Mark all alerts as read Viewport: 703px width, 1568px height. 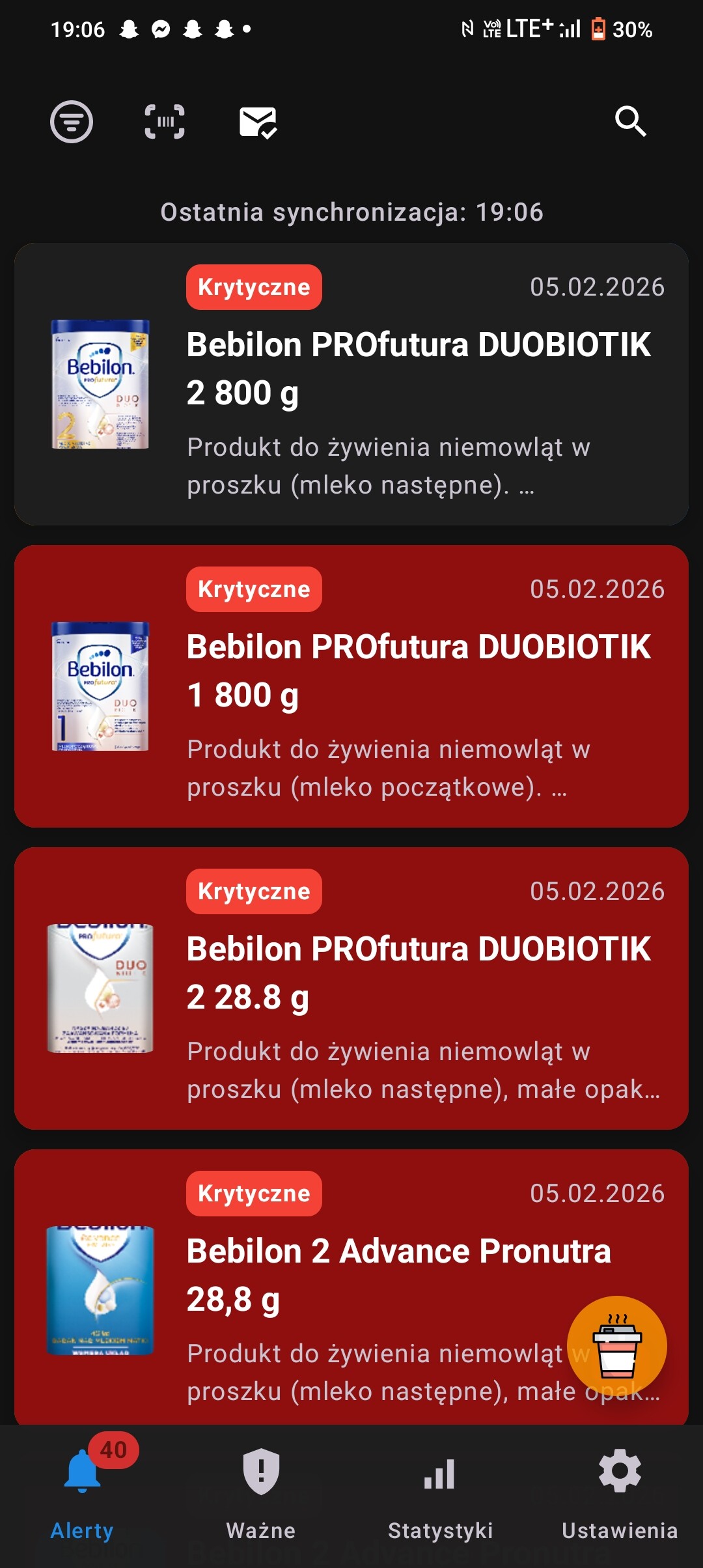[258, 122]
